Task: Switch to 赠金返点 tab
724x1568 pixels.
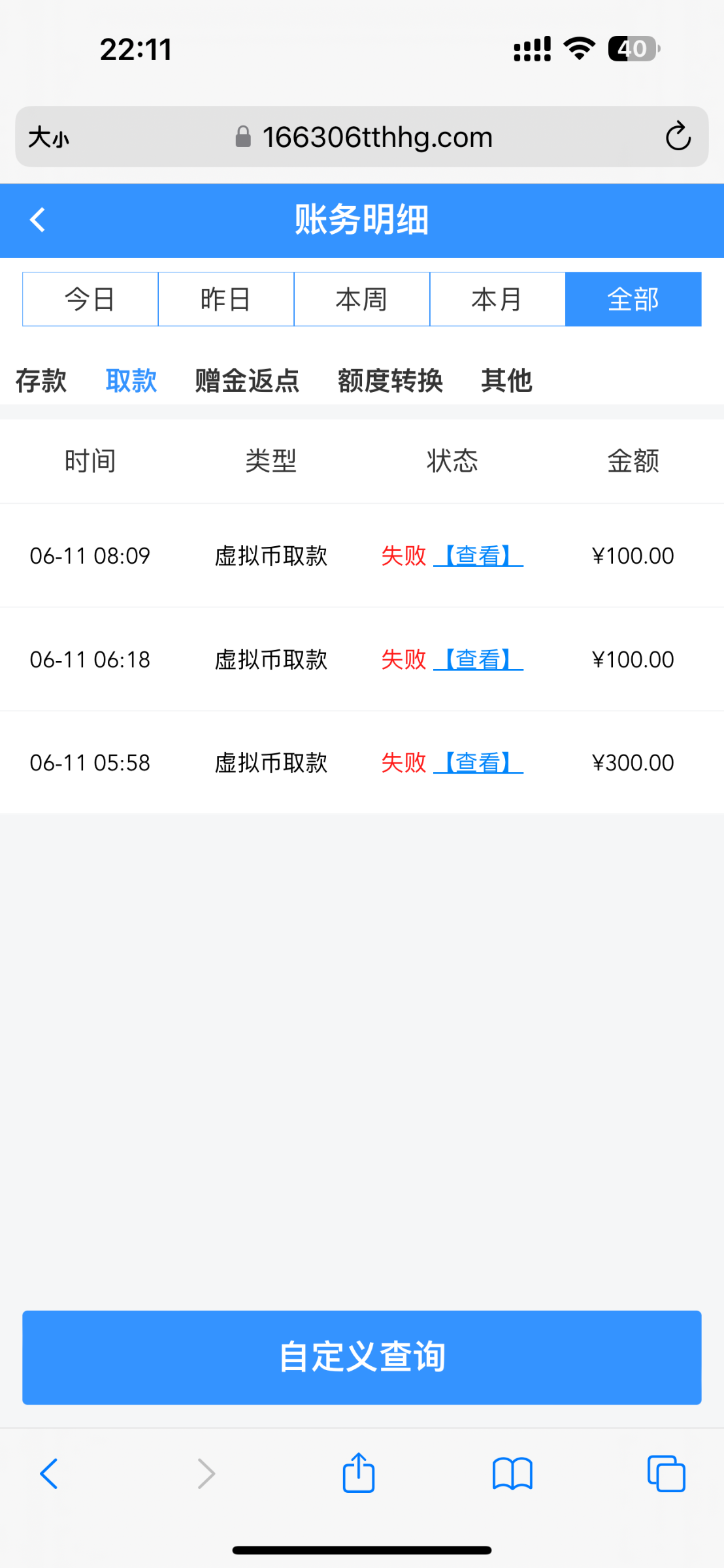Action: coord(247,380)
